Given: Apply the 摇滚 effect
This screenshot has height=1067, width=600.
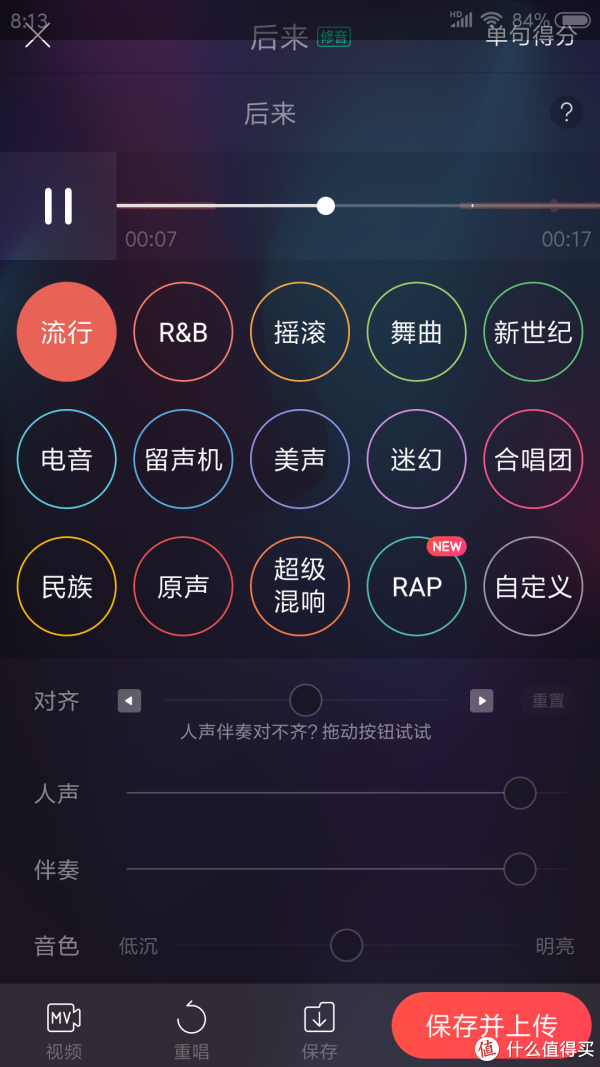Looking at the screenshot, I should click(x=300, y=332).
